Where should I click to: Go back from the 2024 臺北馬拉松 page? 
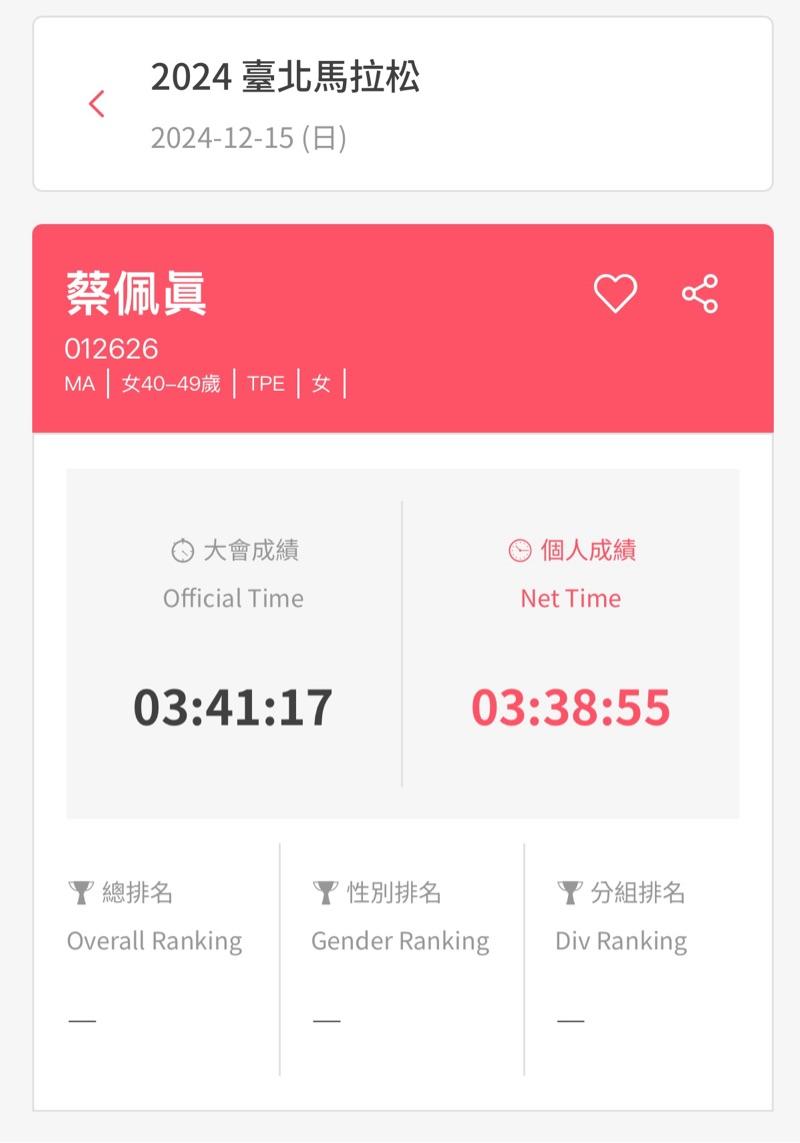pos(97,103)
